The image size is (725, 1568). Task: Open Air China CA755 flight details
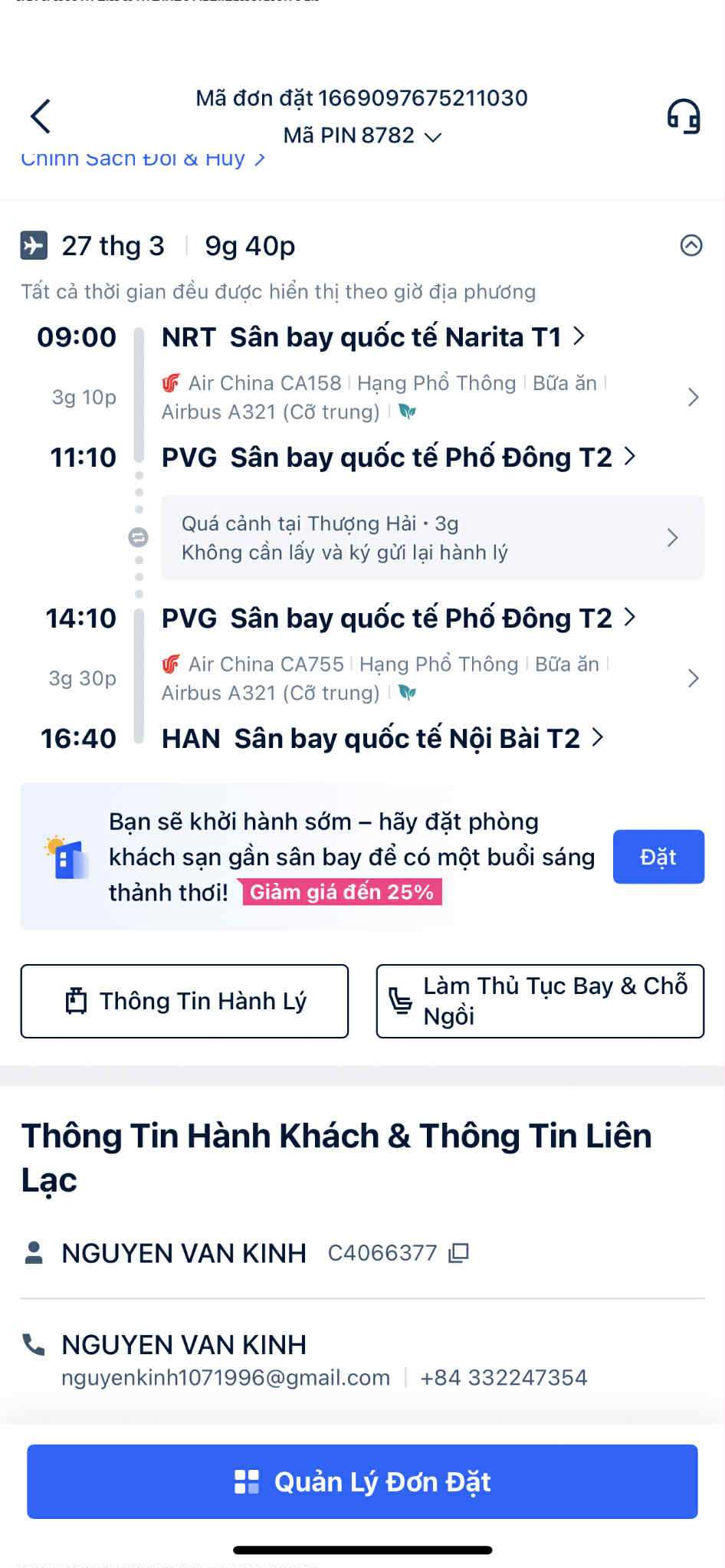coord(429,678)
